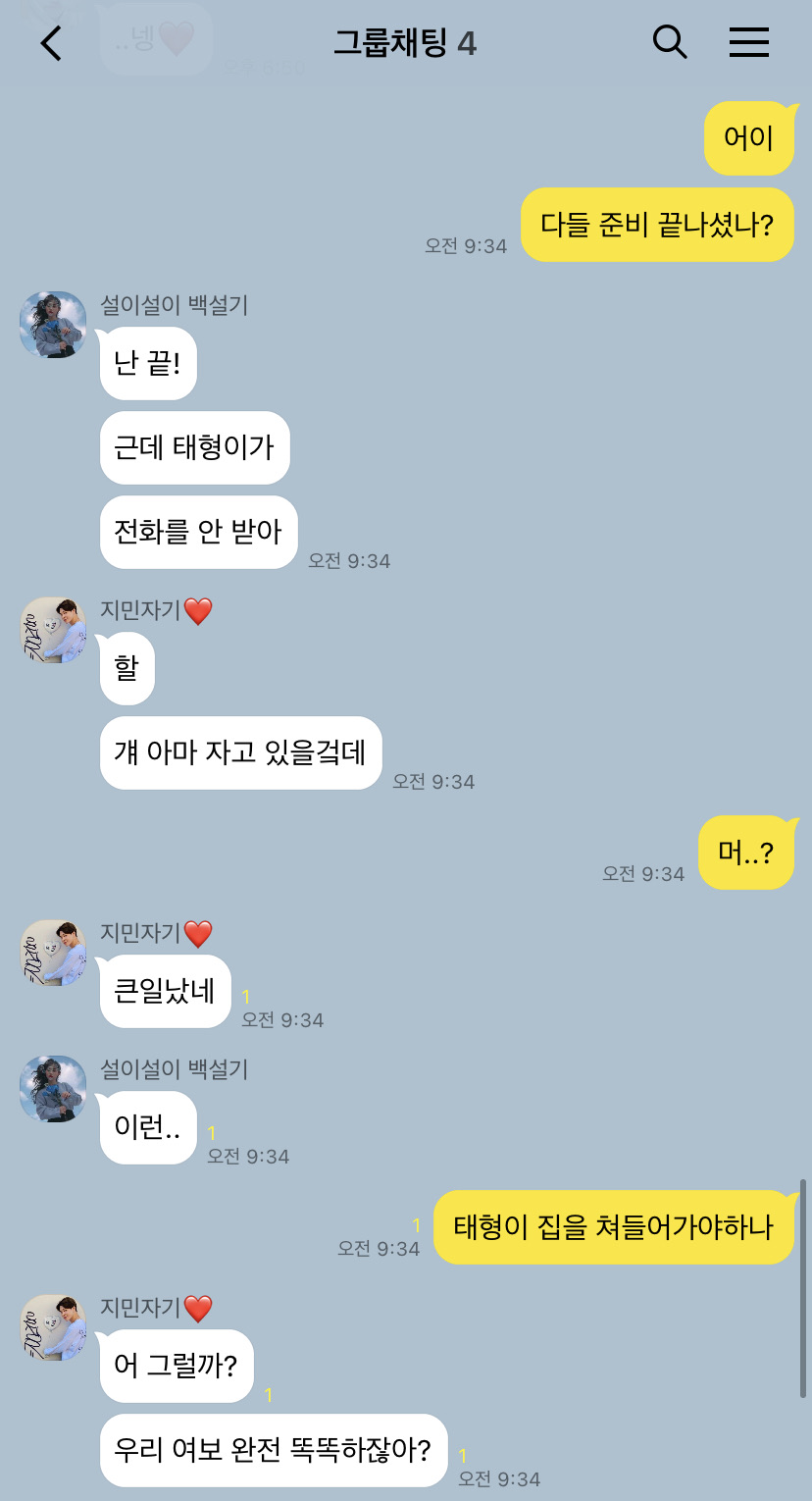Select 지민자기's avatar next to 어 그럴까?
The height and width of the screenshot is (1501, 812).
pos(53,1327)
